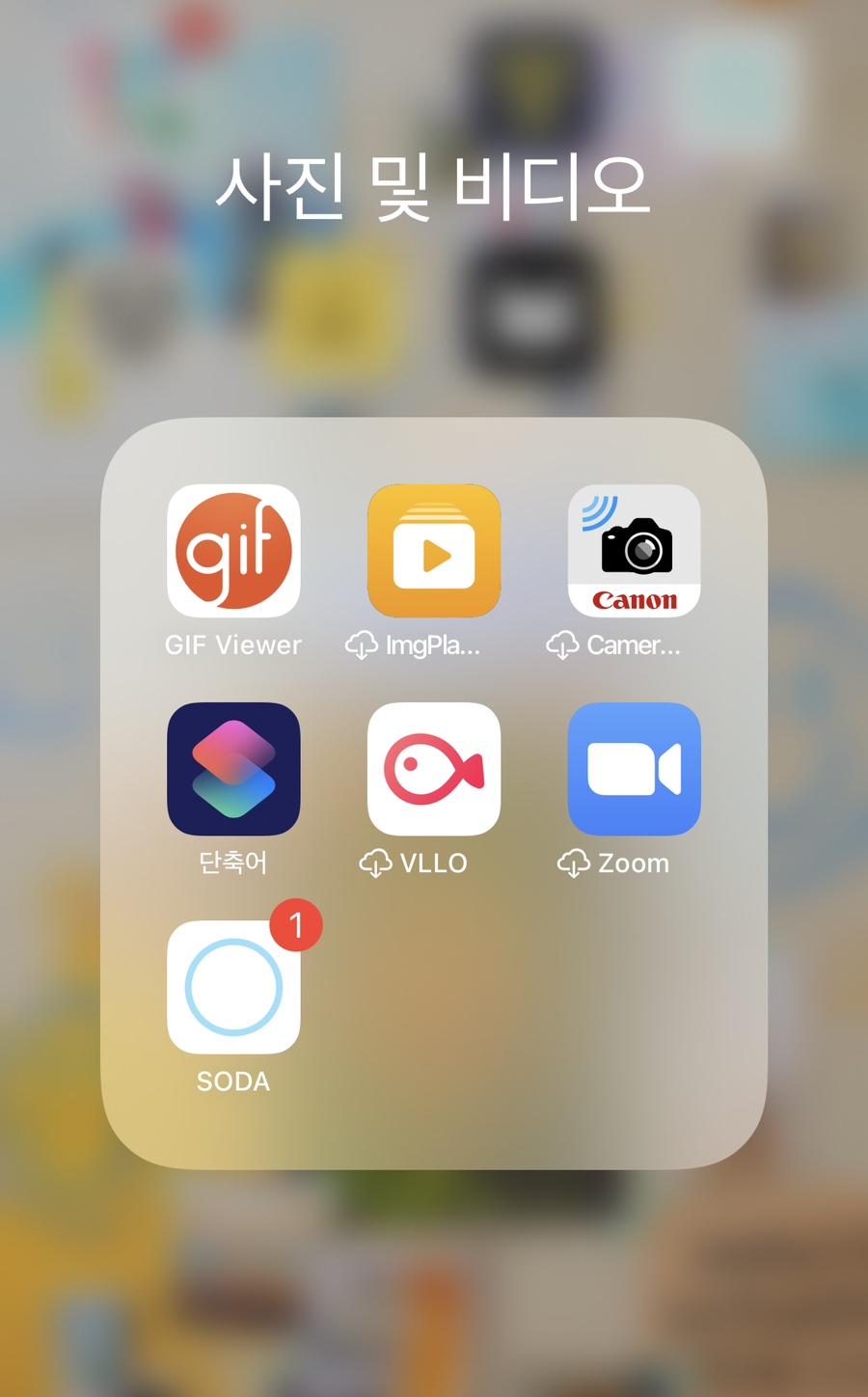Open the SODA camera app
This screenshot has height=1397, width=868.
tap(233, 987)
